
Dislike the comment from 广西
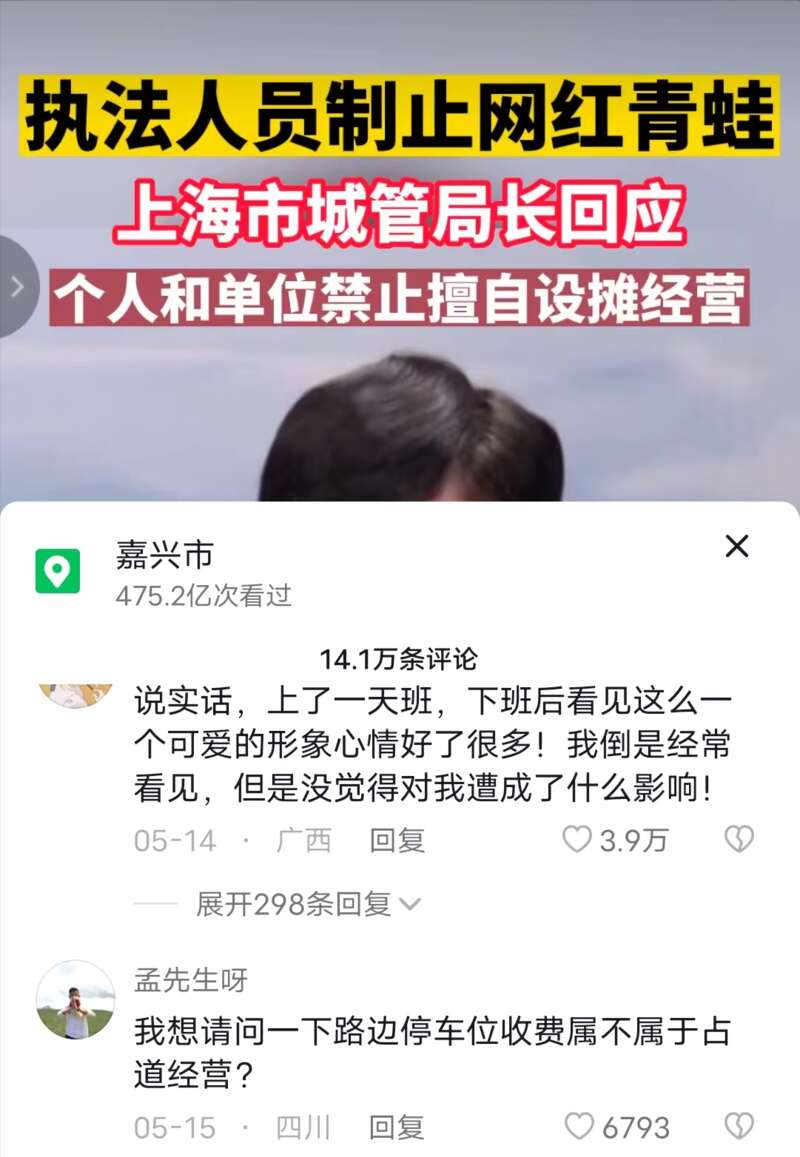(x=738, y=840)
